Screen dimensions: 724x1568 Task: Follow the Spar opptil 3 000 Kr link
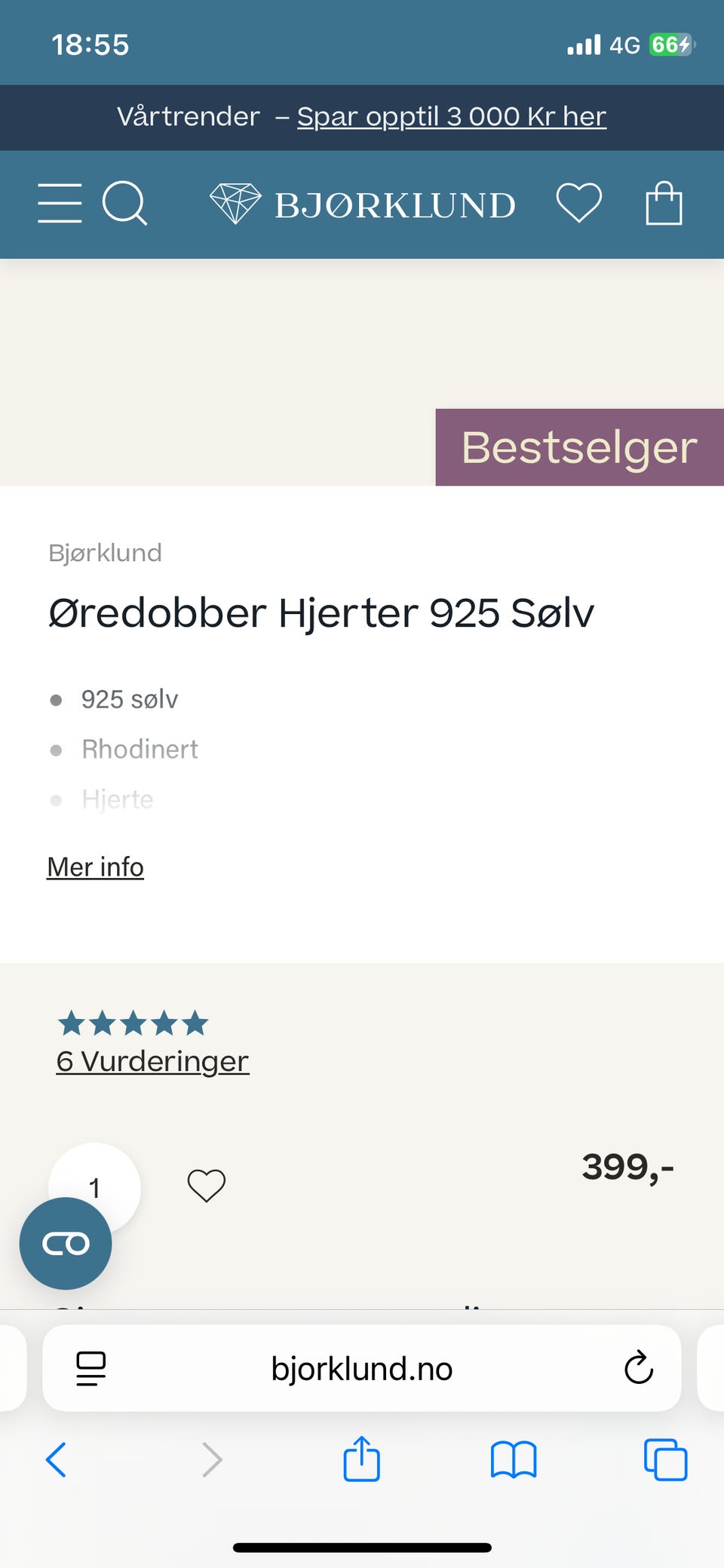[x=452, y=117]
